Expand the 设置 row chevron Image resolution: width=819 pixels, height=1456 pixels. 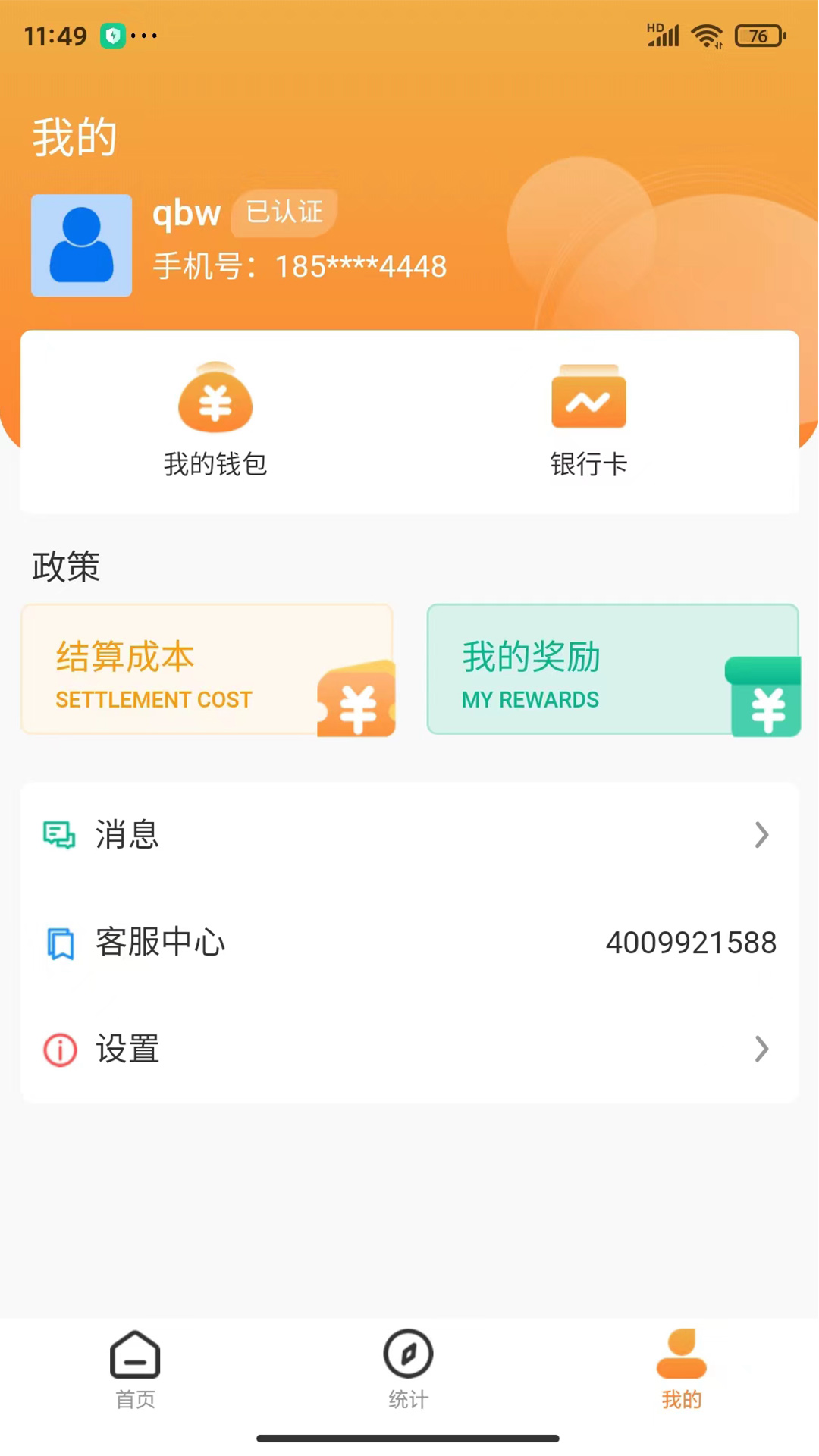click(762, 1050)
